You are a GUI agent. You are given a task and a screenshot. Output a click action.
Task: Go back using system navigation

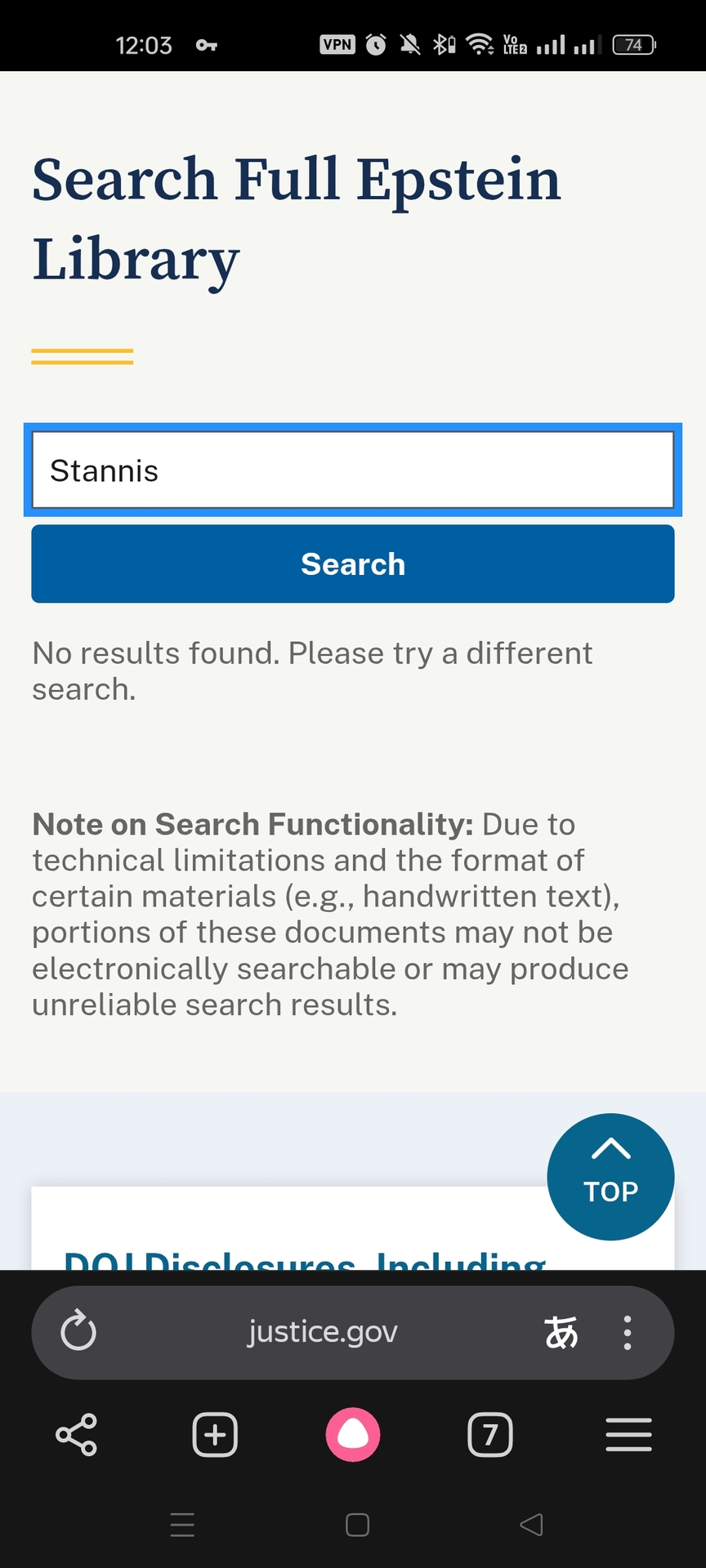531,1525
